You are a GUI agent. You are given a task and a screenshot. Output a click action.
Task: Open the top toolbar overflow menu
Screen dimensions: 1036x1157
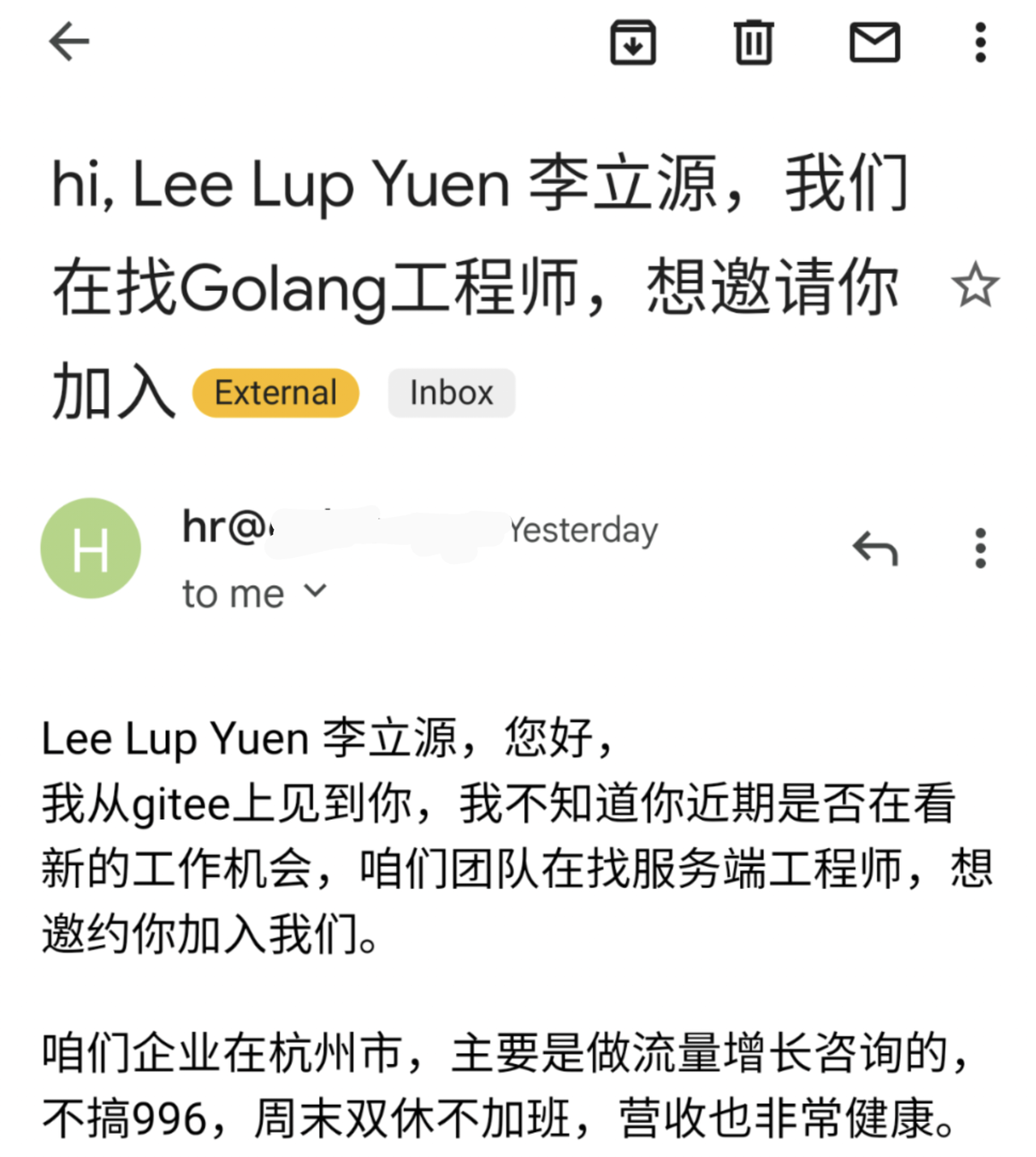point(980,42)
